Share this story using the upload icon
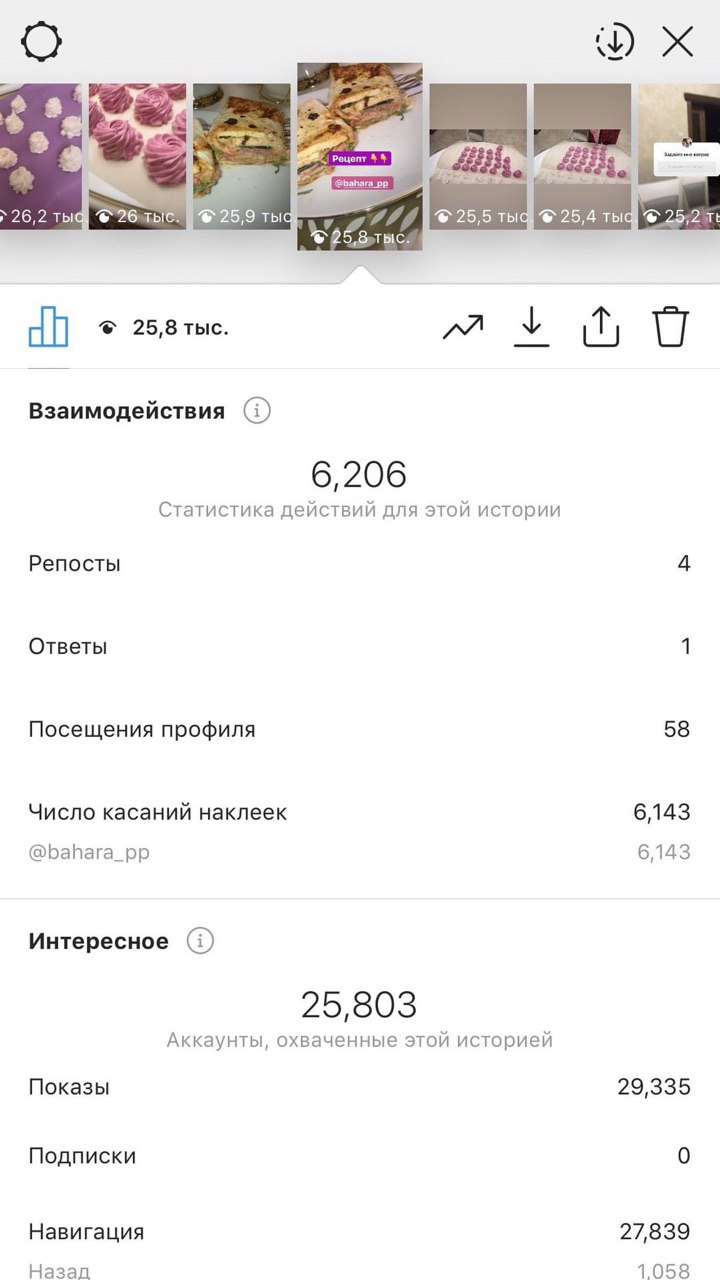This screenshot has height=1280, width=720. pyautogui.click(x=601, y=327)
